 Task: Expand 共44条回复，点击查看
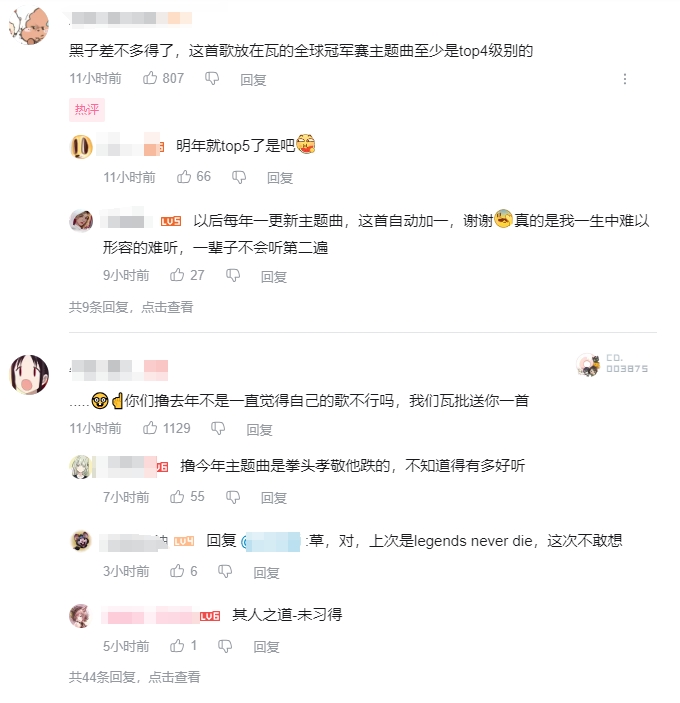coord(134,677)
